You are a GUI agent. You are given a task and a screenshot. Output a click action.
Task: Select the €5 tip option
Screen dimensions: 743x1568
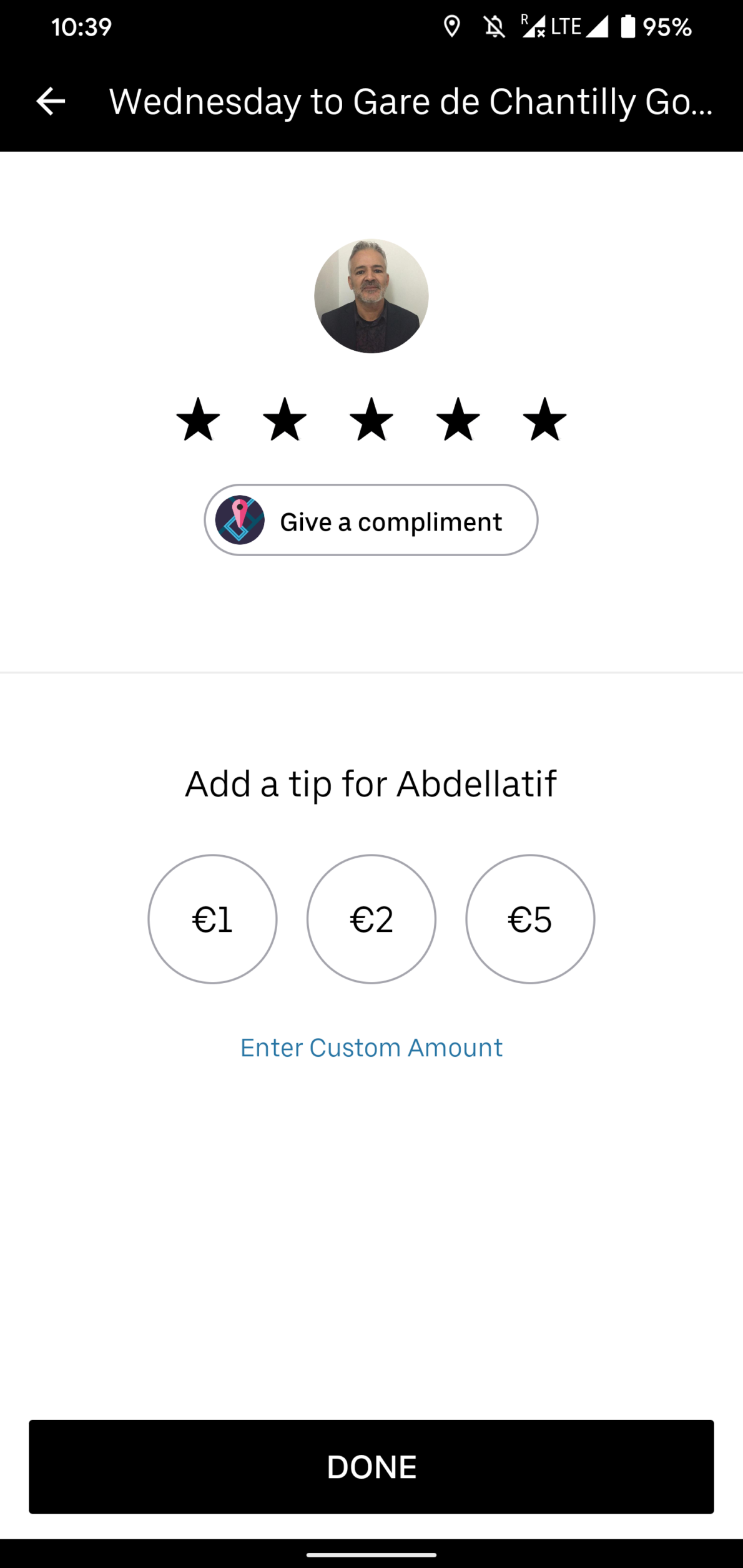(x=530, y=919)
